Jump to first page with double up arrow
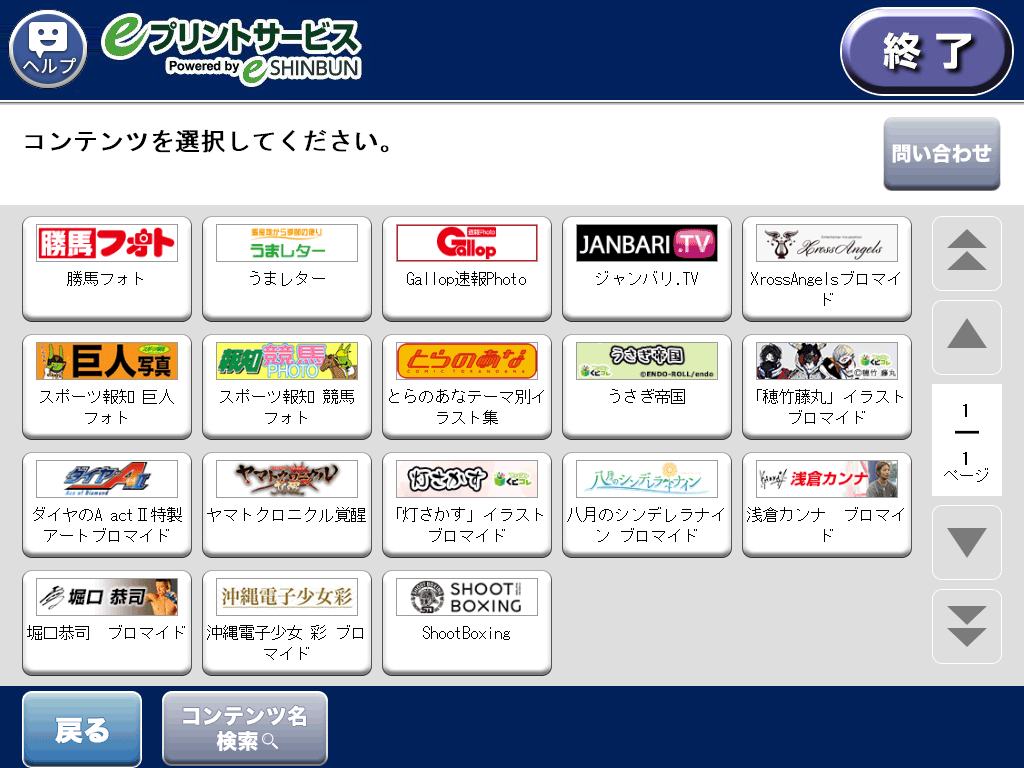 point(967,254)
